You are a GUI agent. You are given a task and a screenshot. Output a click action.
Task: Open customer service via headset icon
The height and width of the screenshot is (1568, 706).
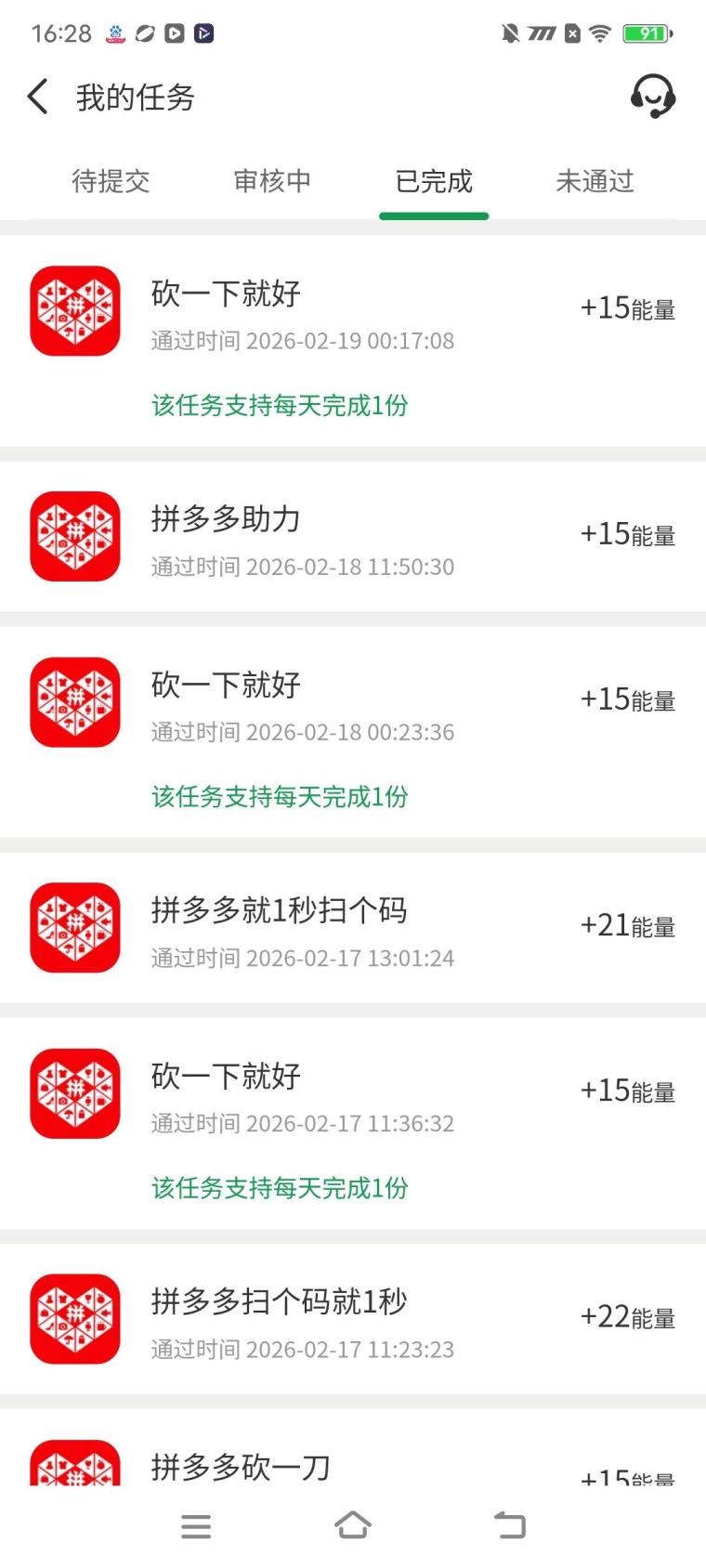point(653,97)
